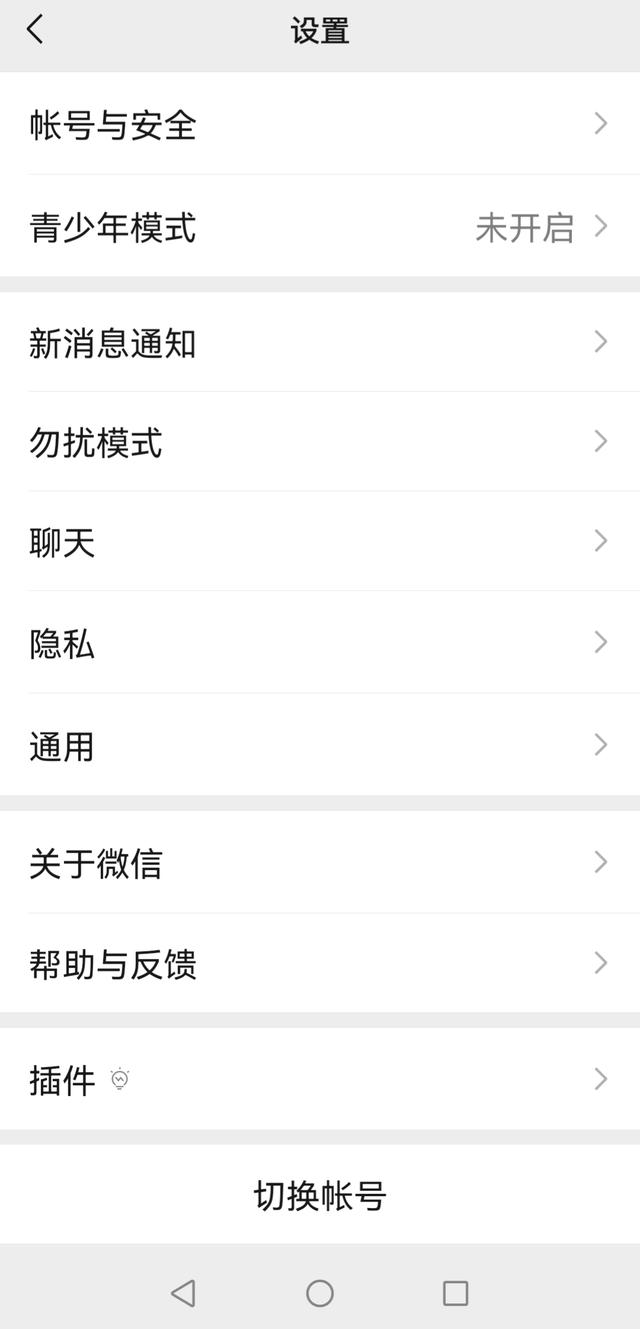Tap the system home button

coord(320,1293)
